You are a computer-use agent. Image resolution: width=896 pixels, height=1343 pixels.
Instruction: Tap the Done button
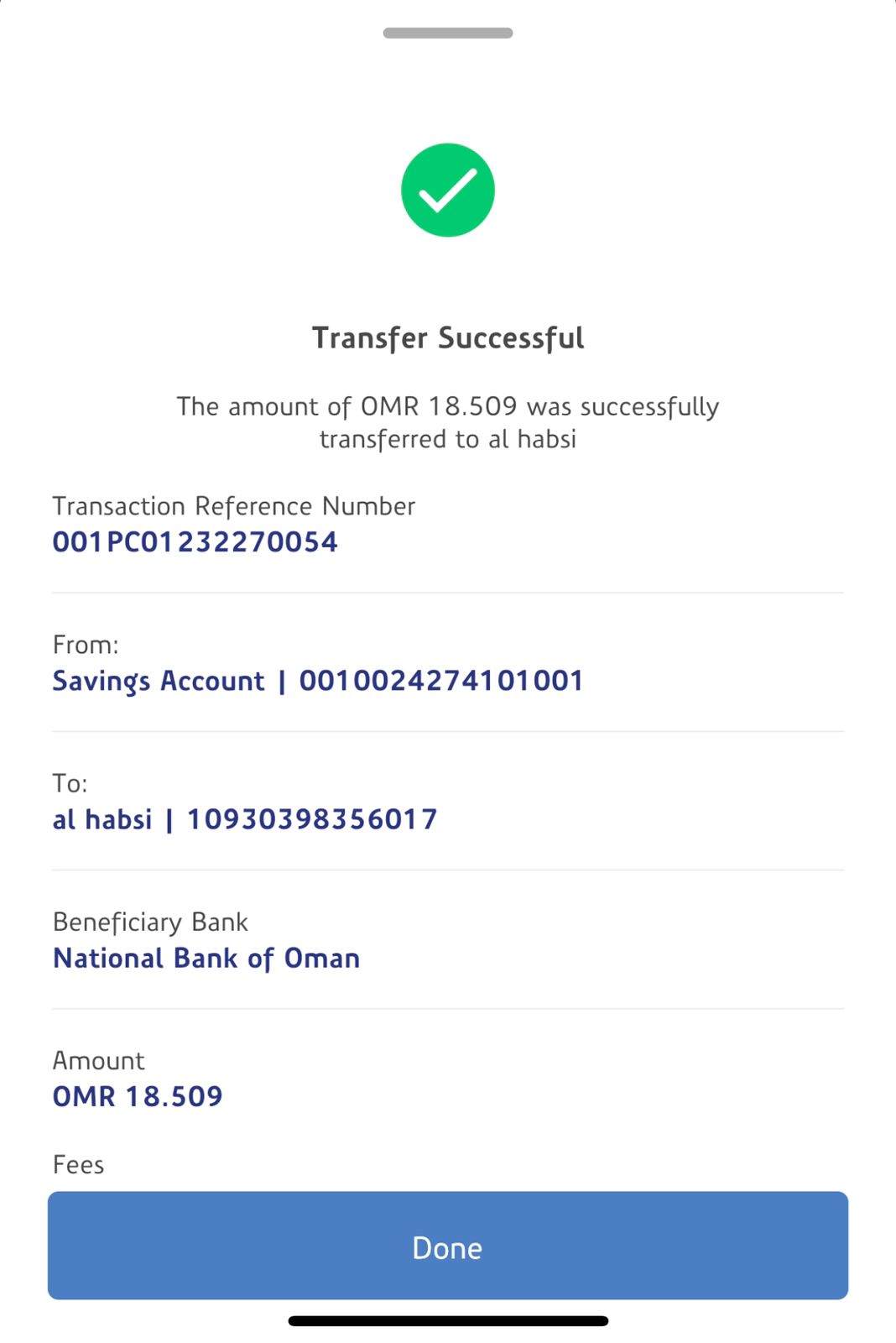coord(448,1246)
